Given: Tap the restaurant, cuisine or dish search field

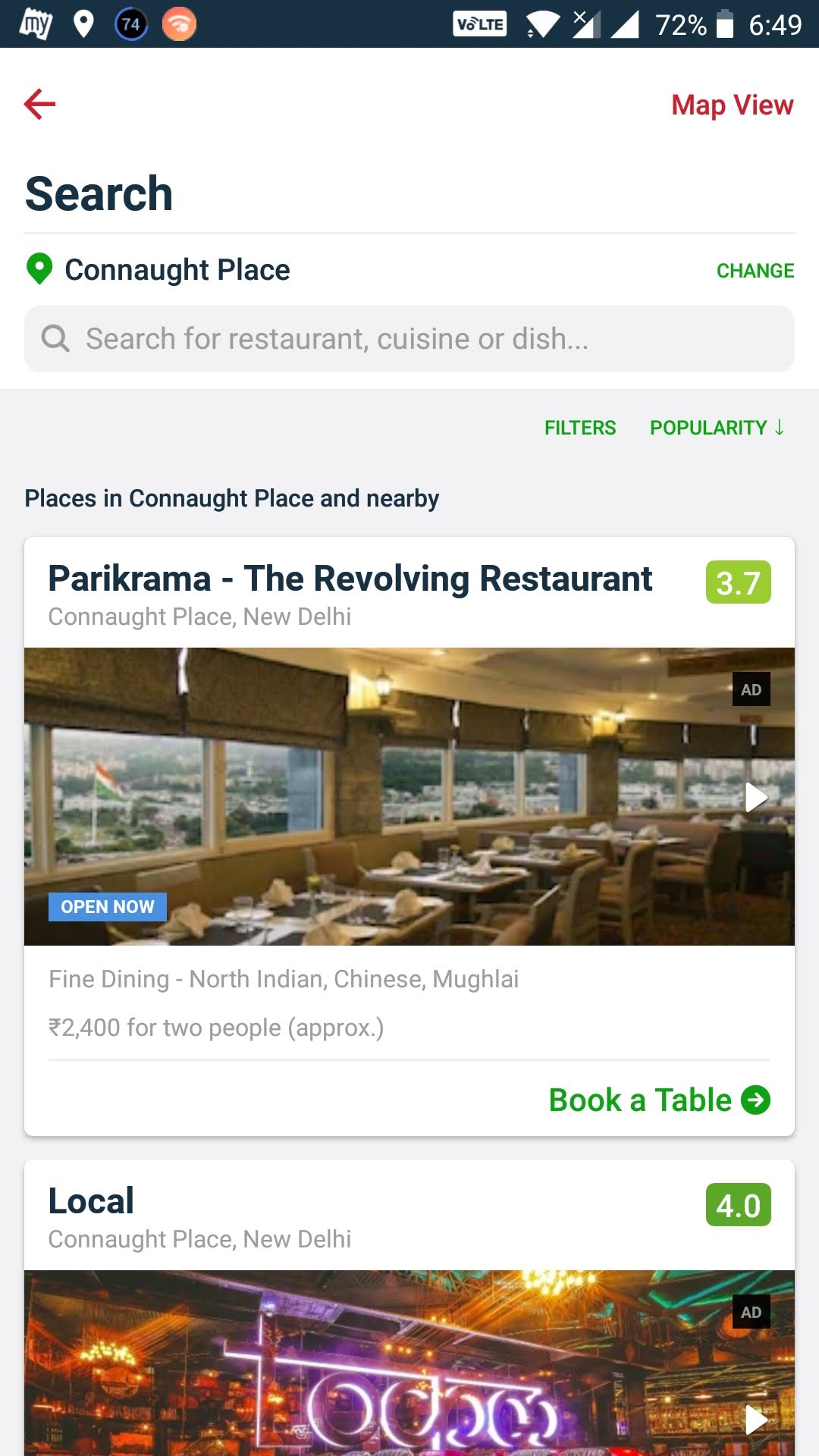Looking at the screenshot, I should [409, 339].
